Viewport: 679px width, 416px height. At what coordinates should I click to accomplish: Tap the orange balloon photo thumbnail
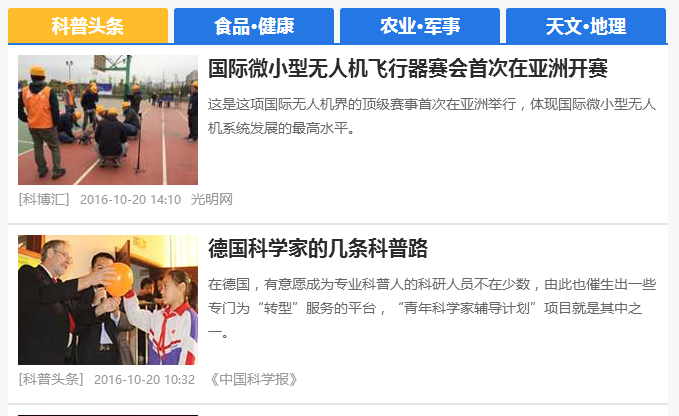[x=108, y=300]
